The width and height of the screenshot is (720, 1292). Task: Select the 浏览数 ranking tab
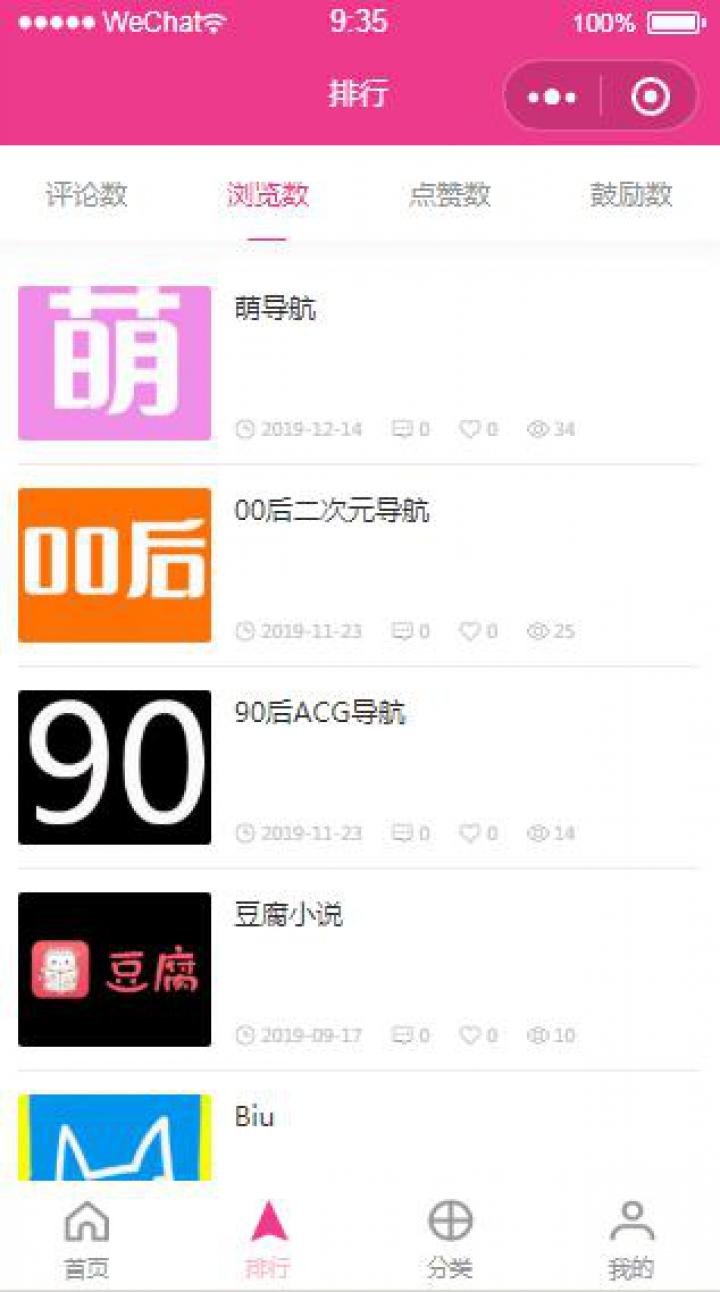[267, 195]
